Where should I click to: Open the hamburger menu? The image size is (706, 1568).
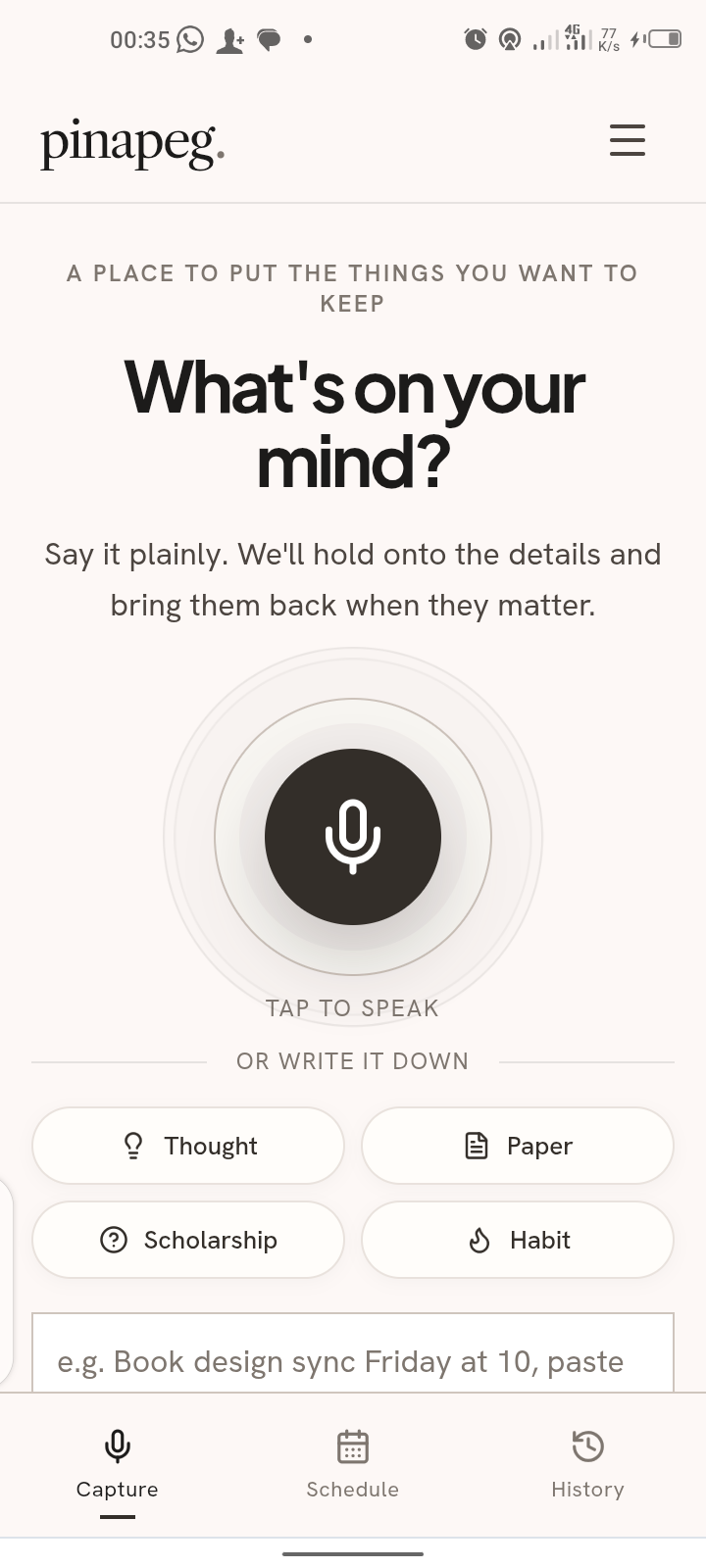[x=628, y=140]
